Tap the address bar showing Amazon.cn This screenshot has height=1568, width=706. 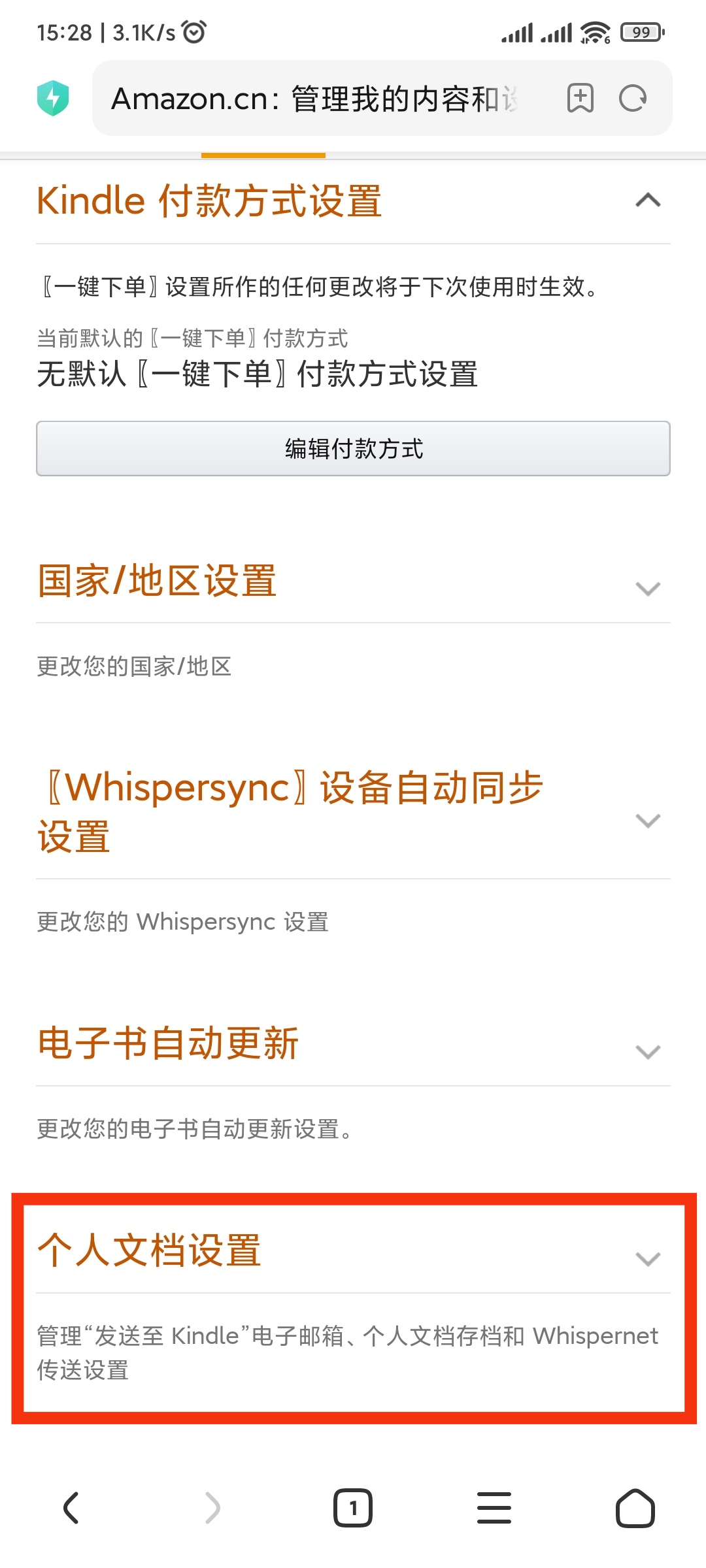click(314, 99)
